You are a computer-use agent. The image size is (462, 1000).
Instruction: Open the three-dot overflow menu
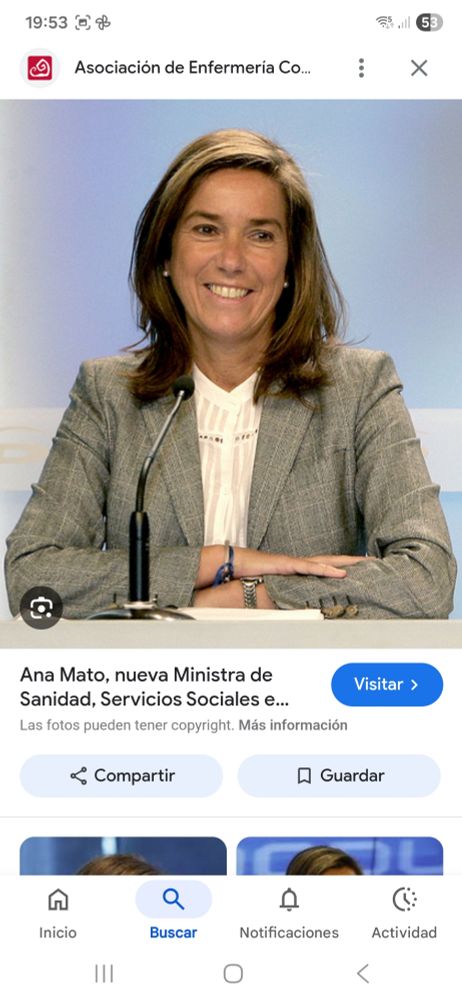[361, 68]
